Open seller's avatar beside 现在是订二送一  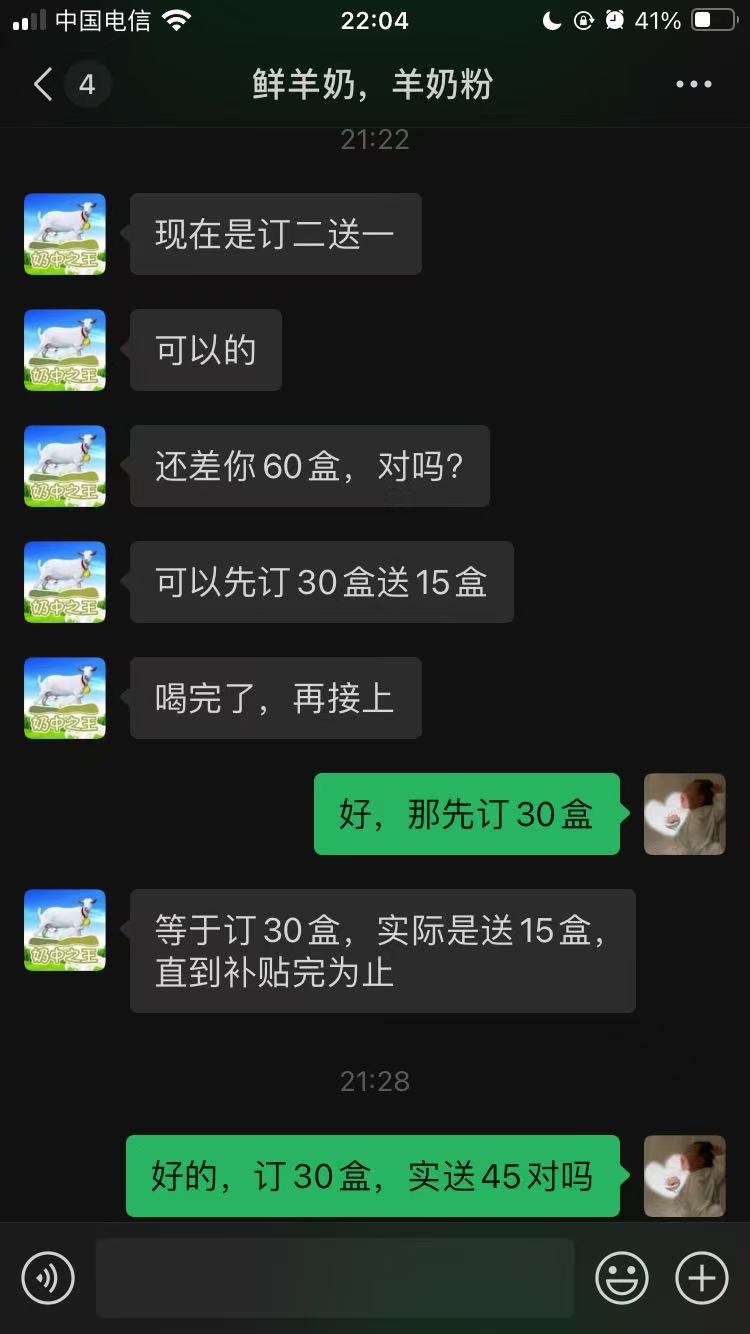tap(65, 234)
